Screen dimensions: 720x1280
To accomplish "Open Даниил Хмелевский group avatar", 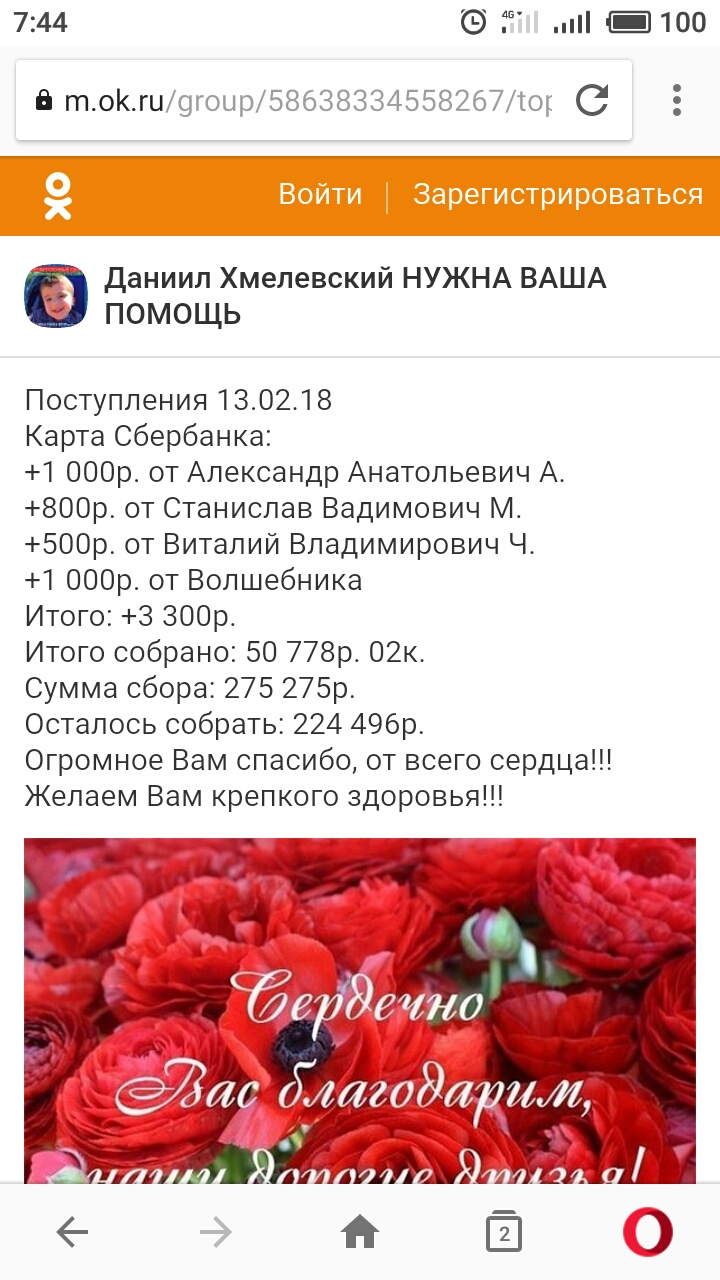I will point(56,297).
